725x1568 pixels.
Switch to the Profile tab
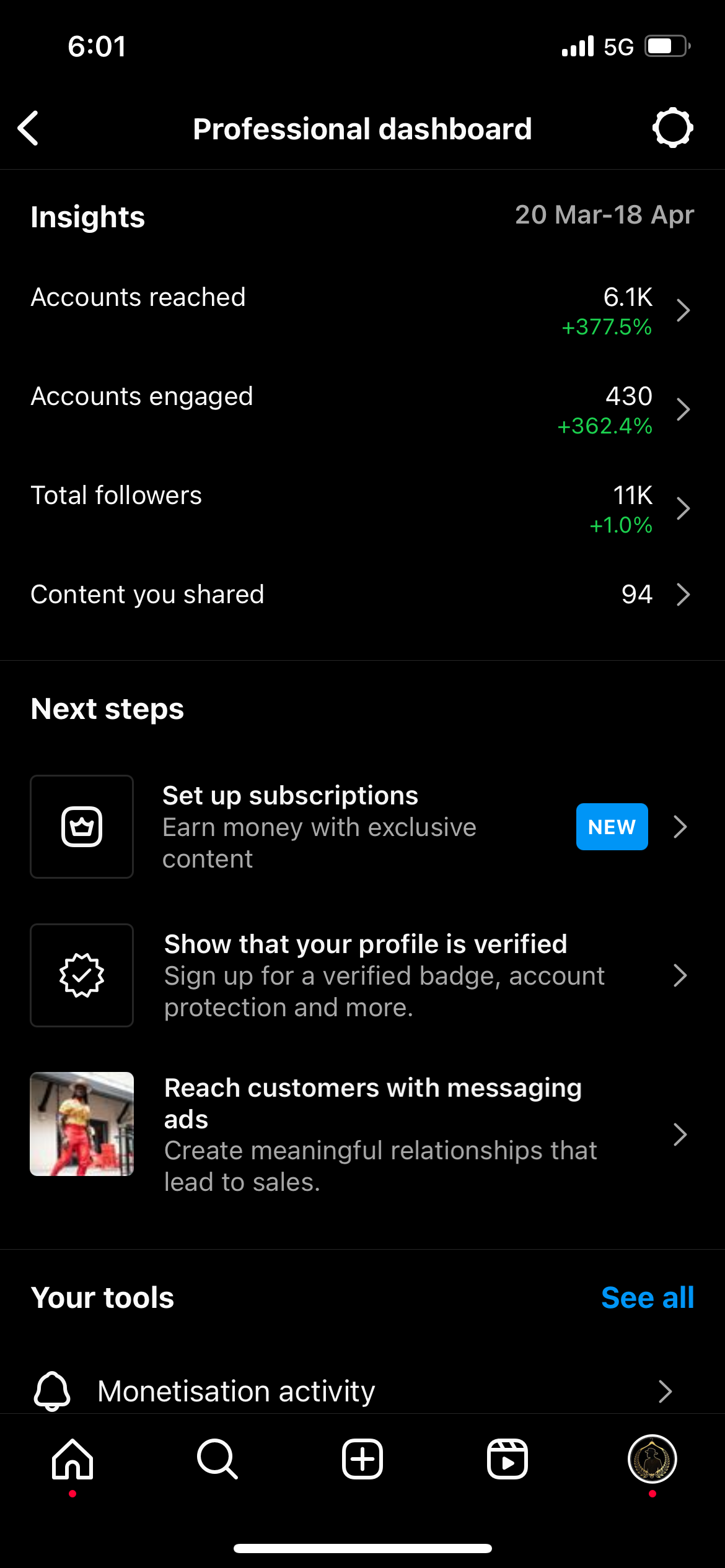(x=652, y=1459)
